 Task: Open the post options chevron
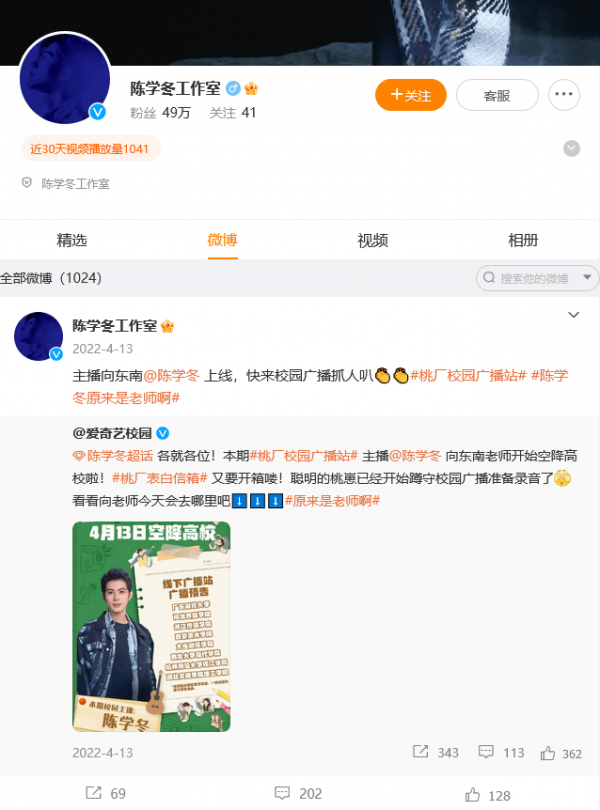(574, 315)
